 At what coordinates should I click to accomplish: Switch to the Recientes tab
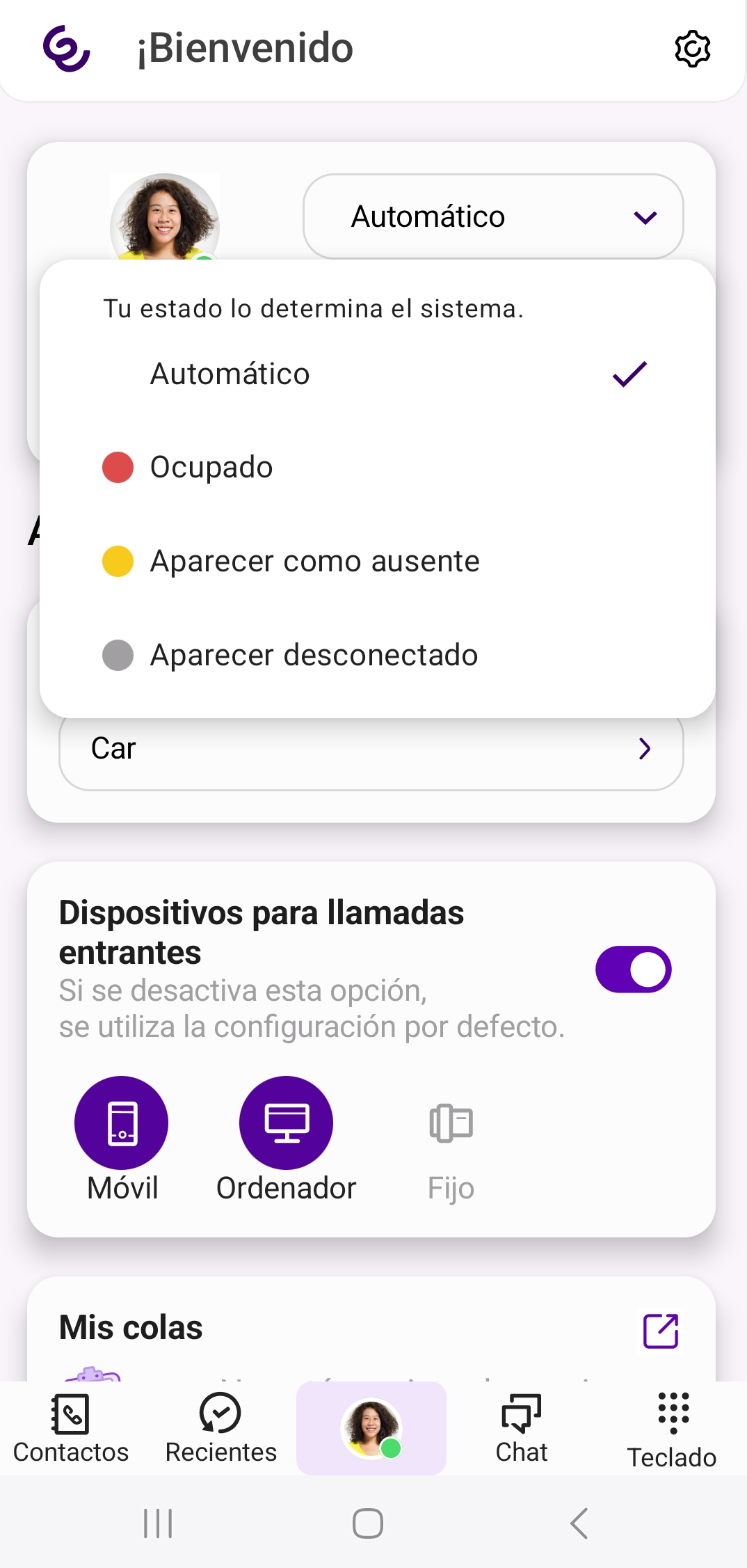220,1428
